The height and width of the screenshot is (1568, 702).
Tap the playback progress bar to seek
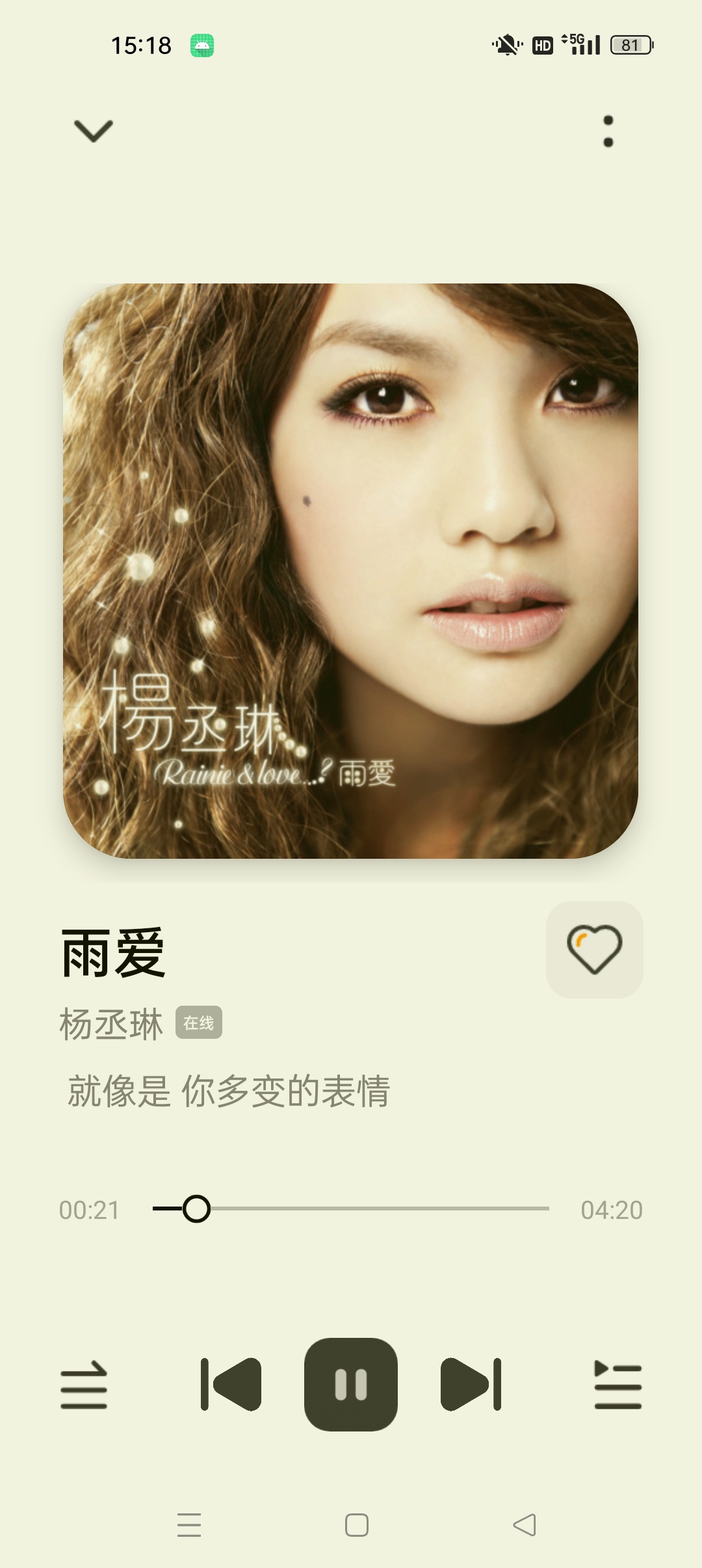[351, 1209]
